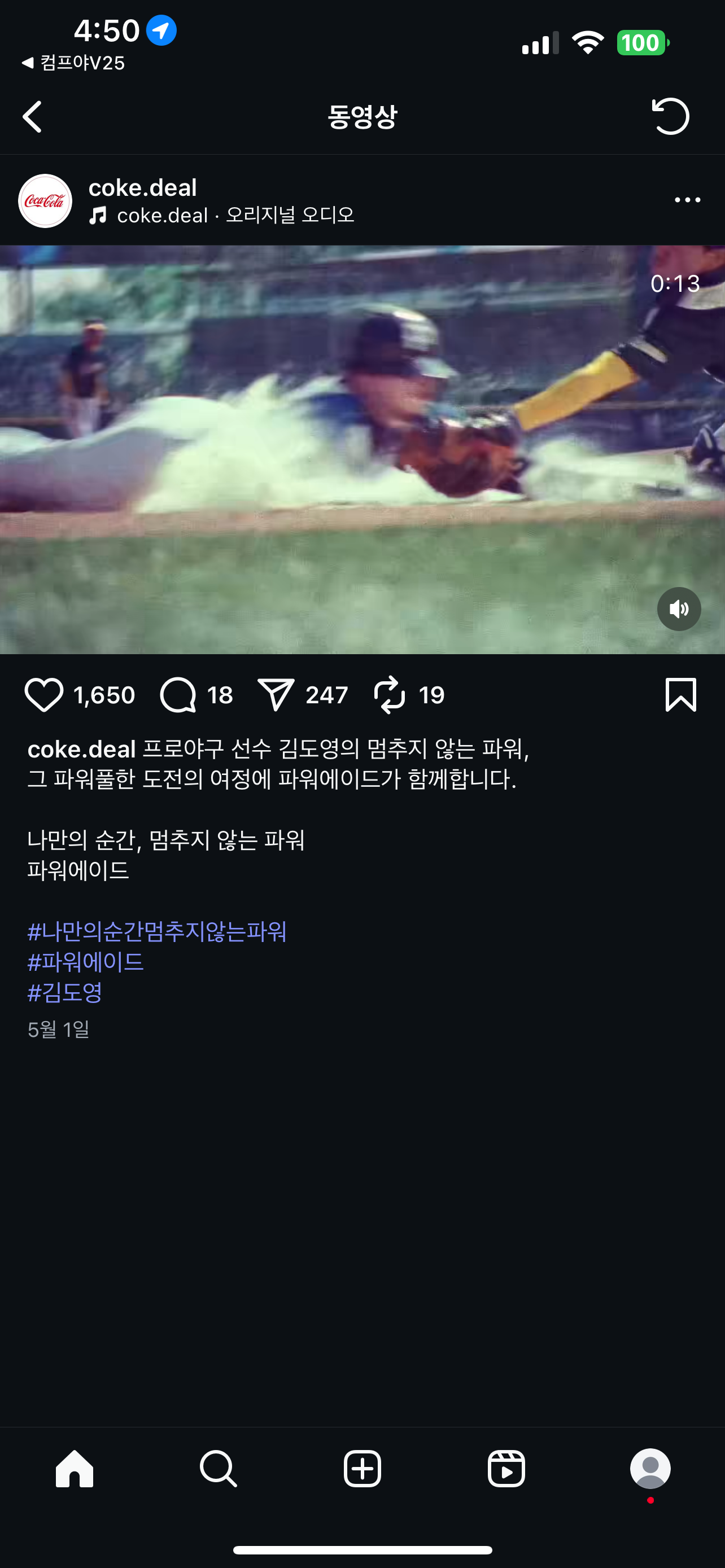Bookmark this video
Image resolution: width=725 pixels, height=1568 pixels.
[x=680, y=694]
